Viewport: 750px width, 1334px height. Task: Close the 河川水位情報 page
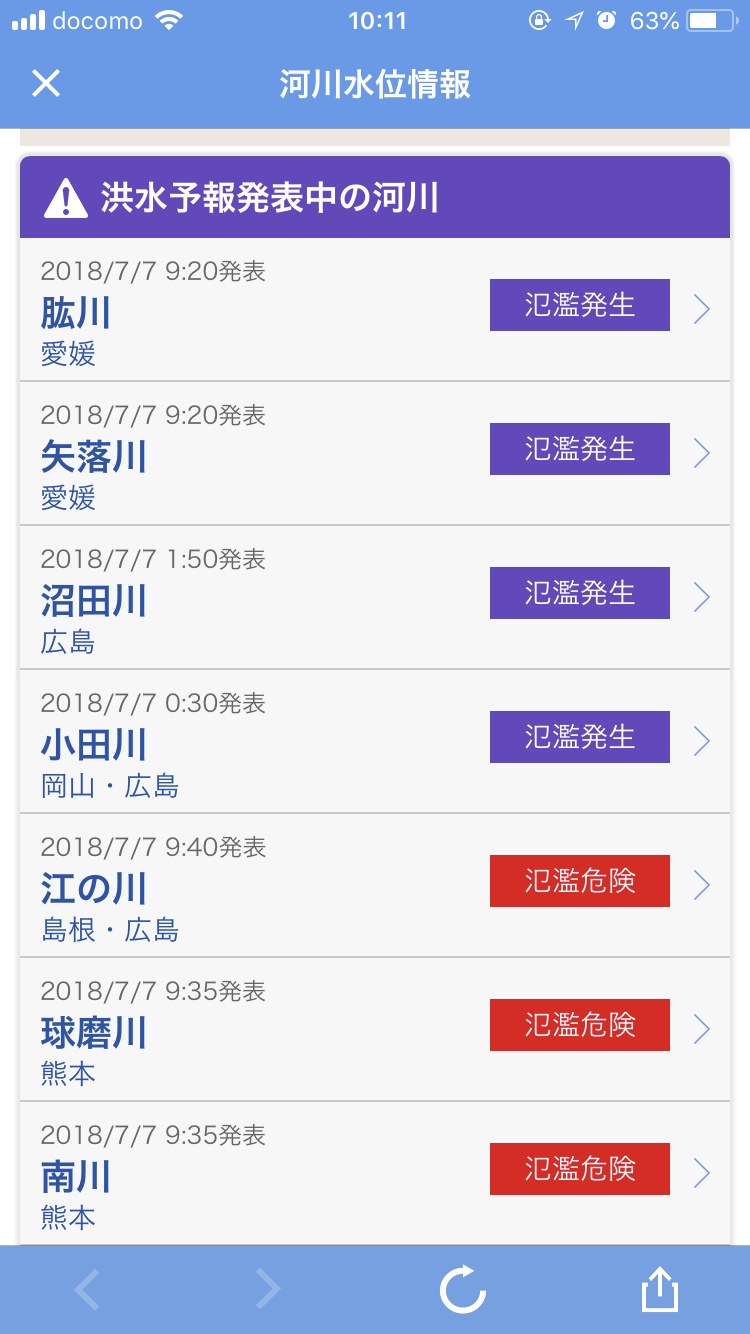(46, 84)
